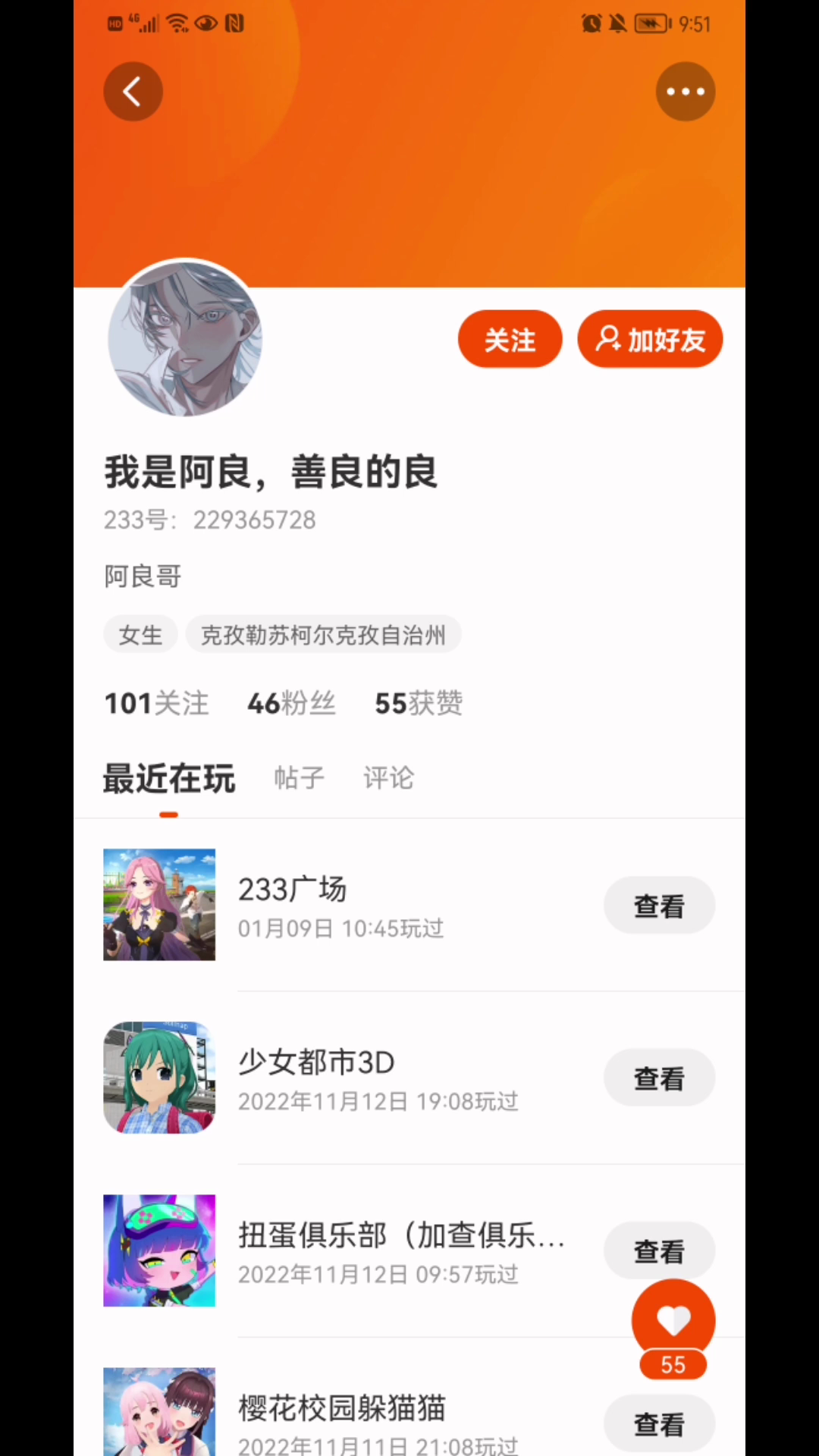
Task: Add user via 加好友 button
Action: (x=650, y=339)
